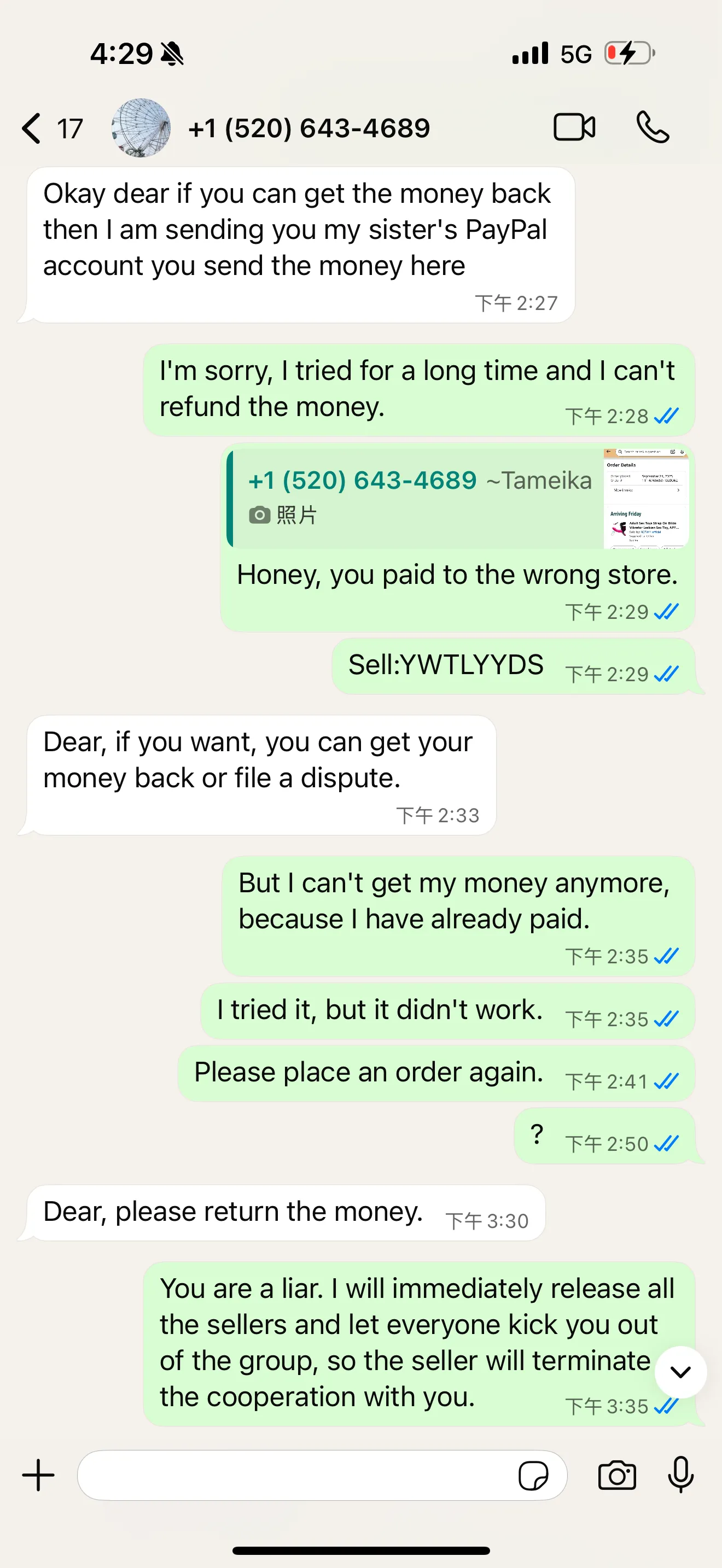Image resolution: width=722 pixels, height=1568 pixels.
Task: Start a voice call
Action: pos(653,127)
